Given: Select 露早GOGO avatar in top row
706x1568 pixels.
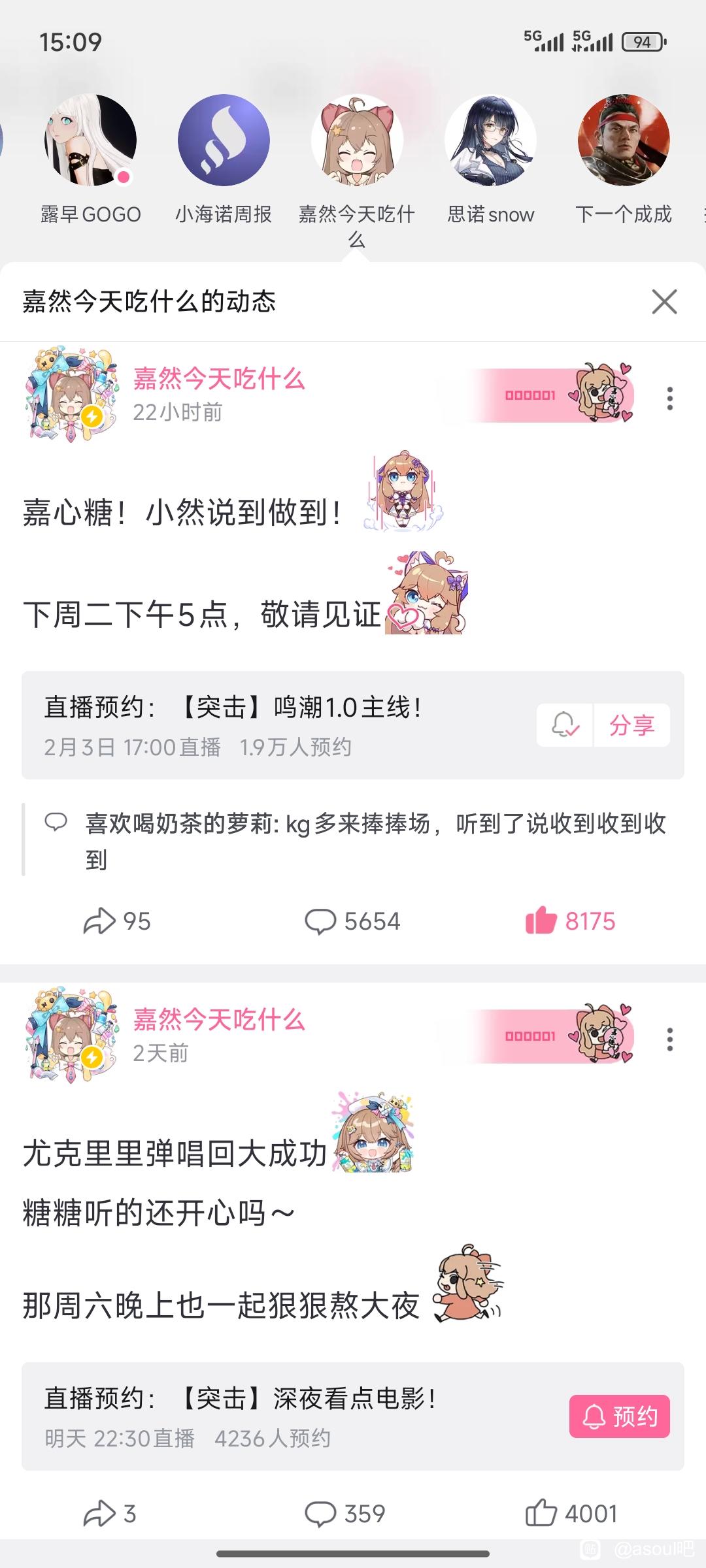Looking at the screenshot, I should coord(90,140).
